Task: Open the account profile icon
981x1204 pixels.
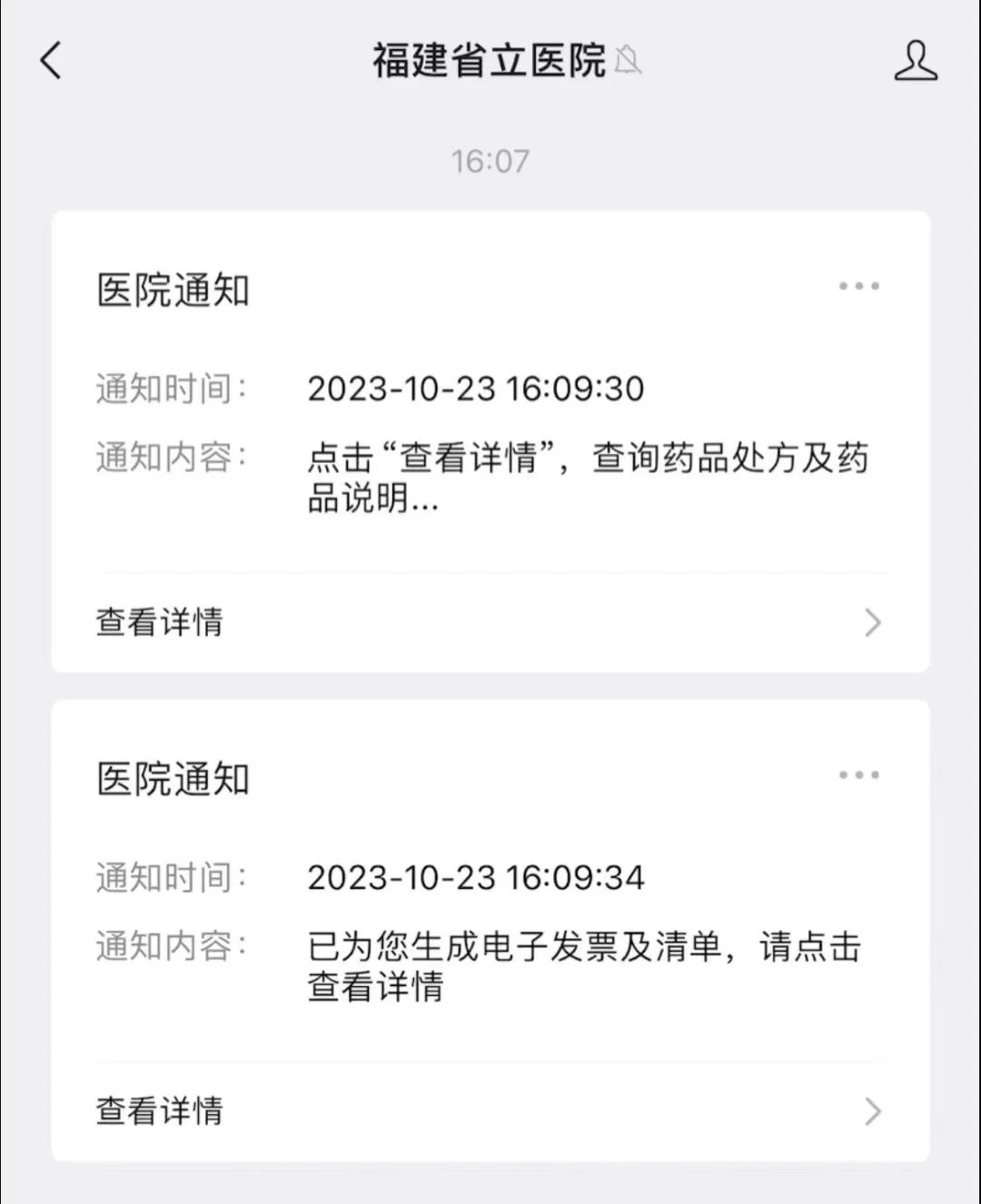Action: pyautogui.click(x=915, y=61)
